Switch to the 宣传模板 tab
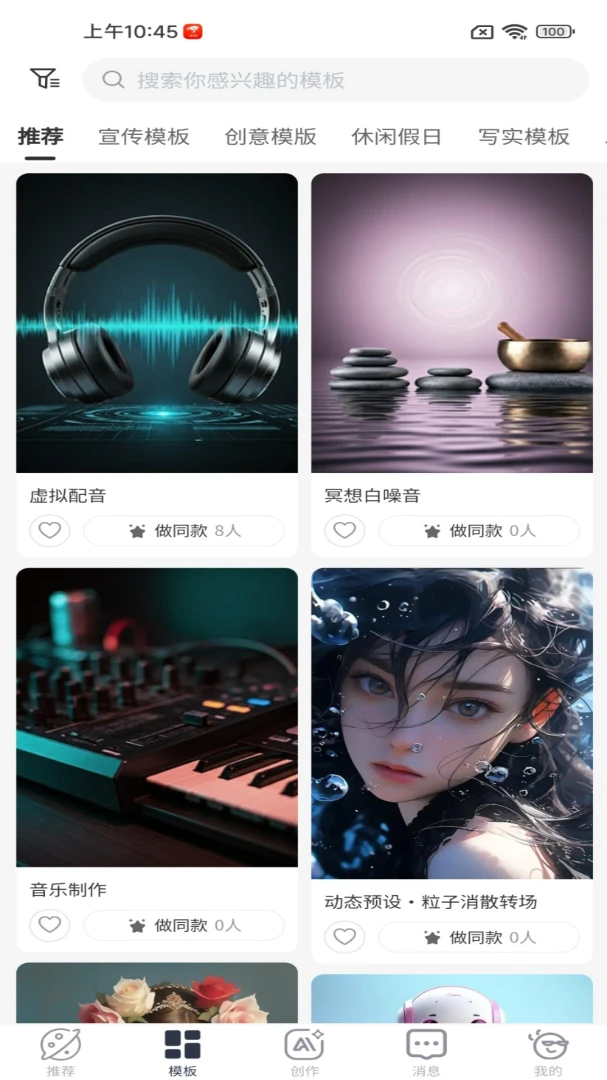This screenshot has height=1080, width=607. click(x=144, y=136)
